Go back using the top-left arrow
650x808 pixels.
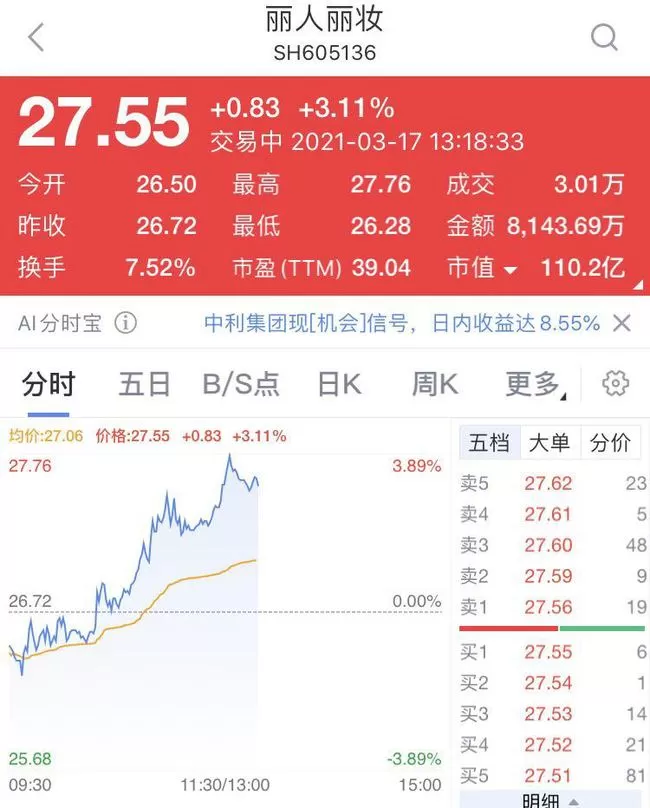(x=36, y=37)
